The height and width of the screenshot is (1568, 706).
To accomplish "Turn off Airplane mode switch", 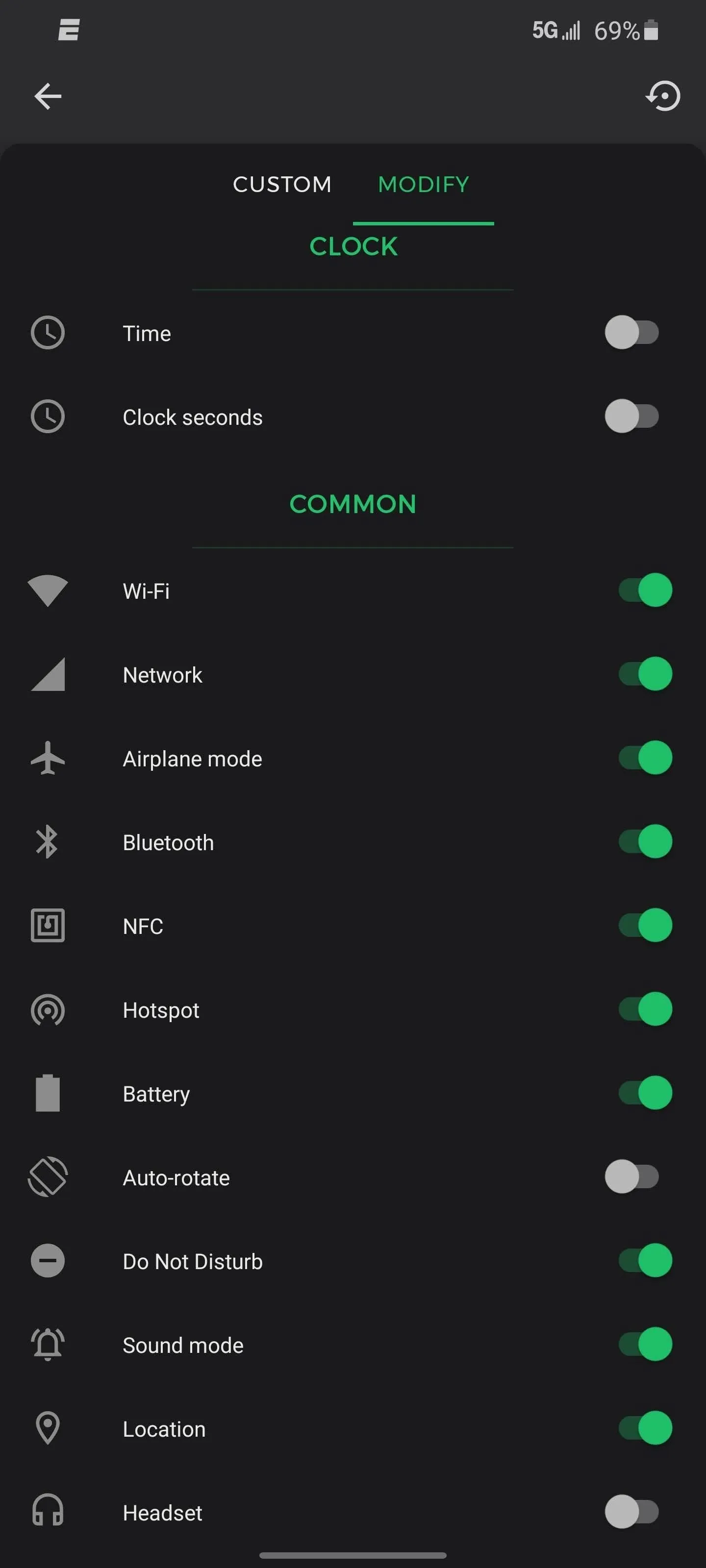I will tap(645, 759).
